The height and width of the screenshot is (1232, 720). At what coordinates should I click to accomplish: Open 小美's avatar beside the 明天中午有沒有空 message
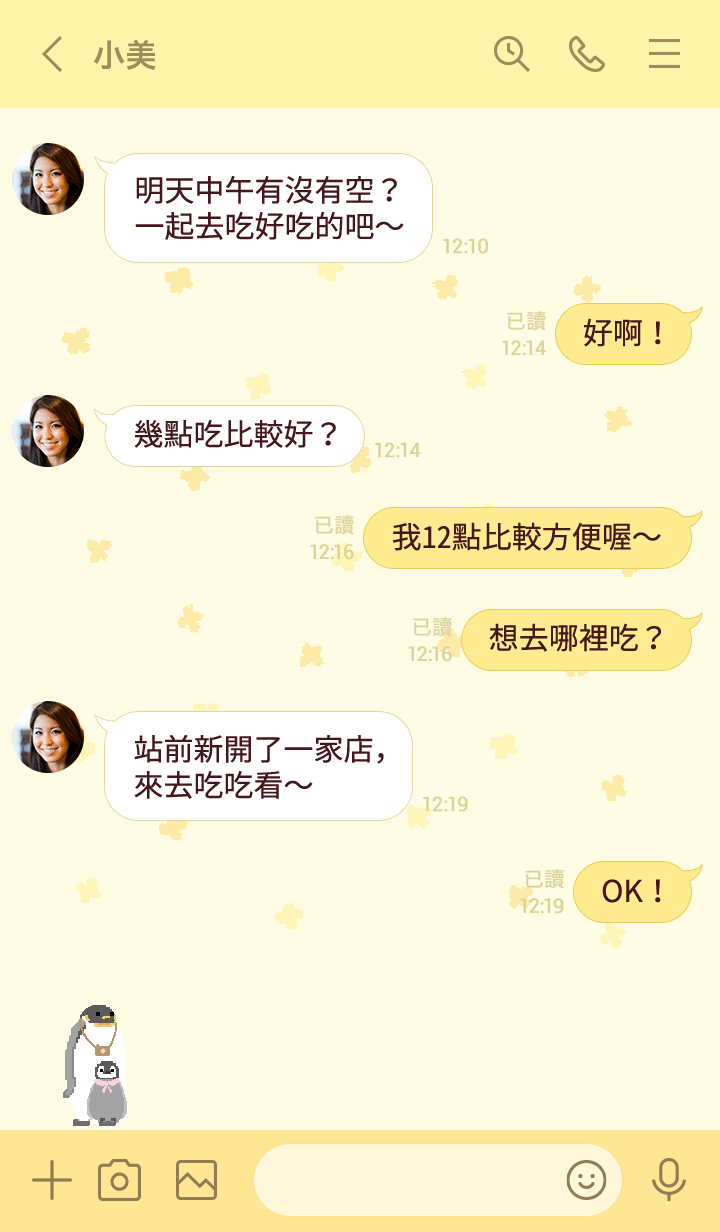48,180
